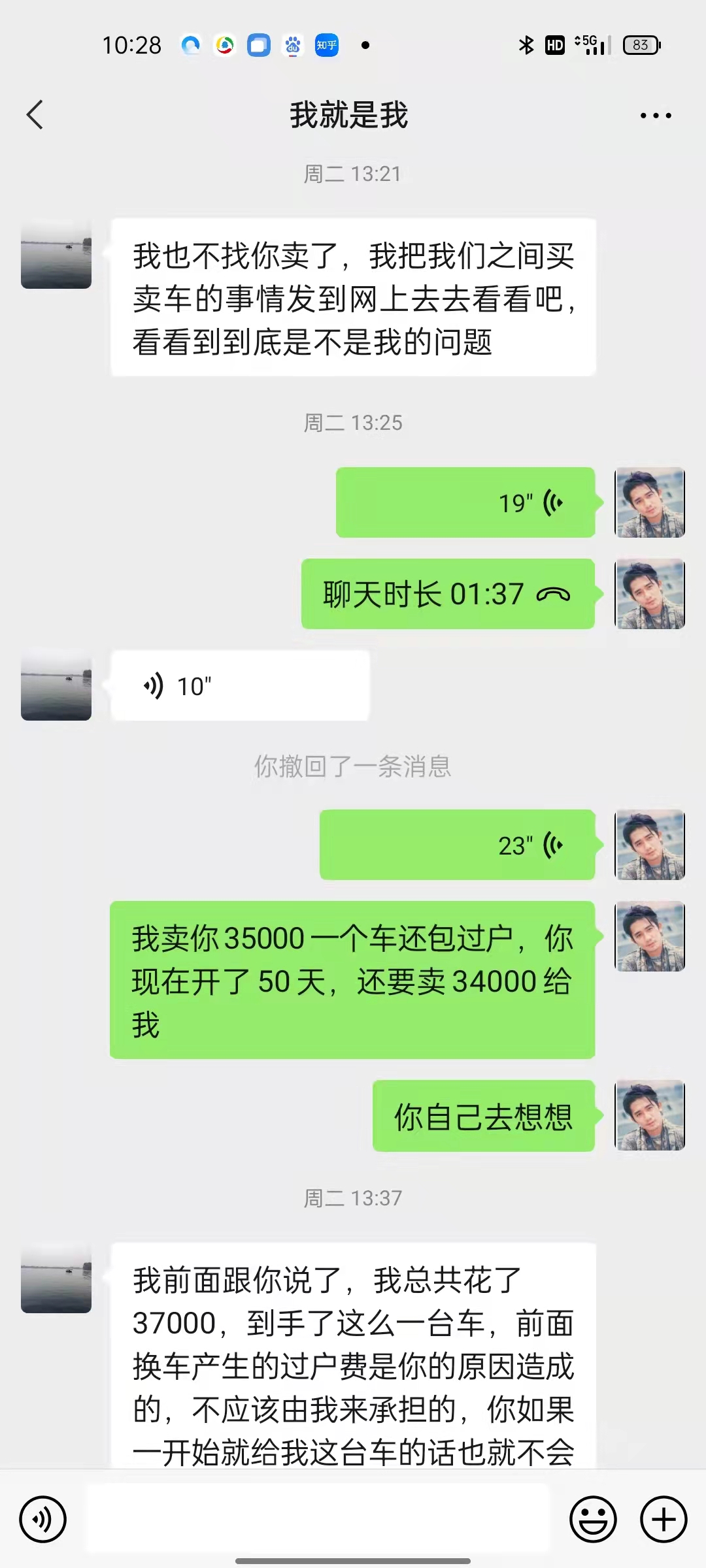Tap the call record 聊天时长 01:37
This screenshot has width=706, height=1568.
(448, 594)
